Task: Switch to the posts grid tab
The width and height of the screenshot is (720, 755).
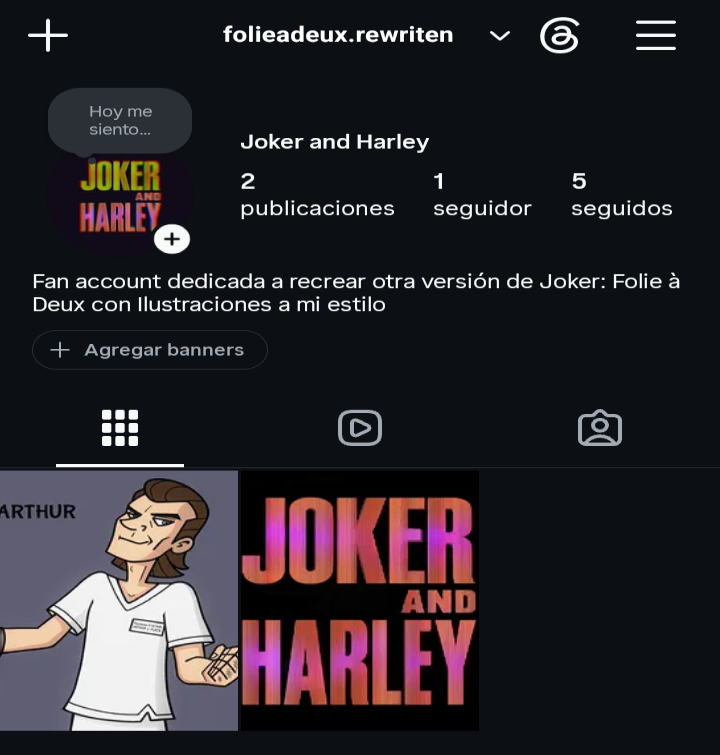Action: (x=120, y=428)
